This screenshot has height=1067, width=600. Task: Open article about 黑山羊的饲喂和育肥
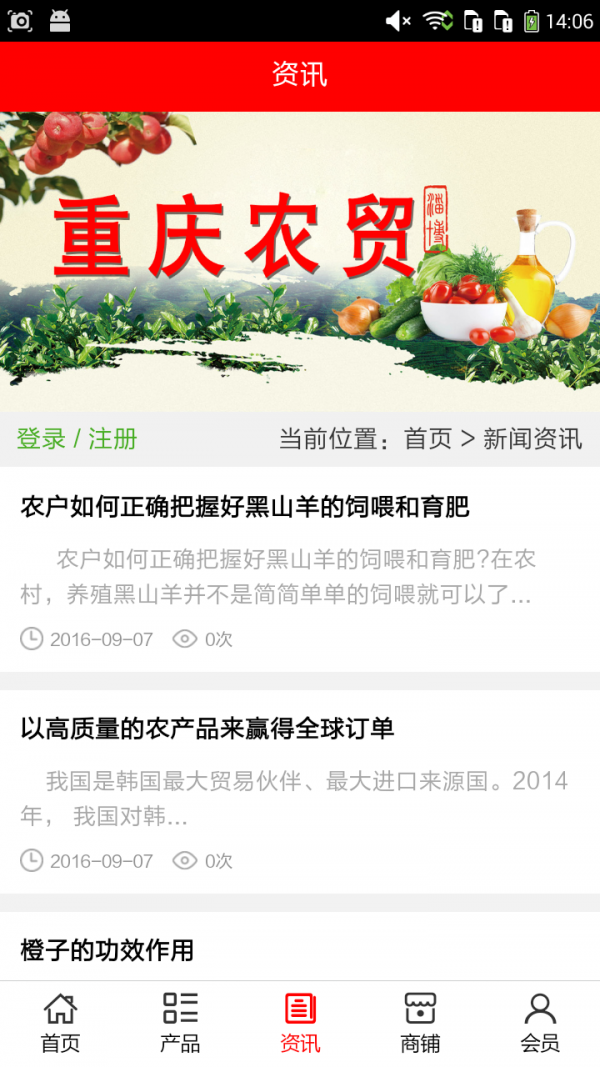click(245, 507)
